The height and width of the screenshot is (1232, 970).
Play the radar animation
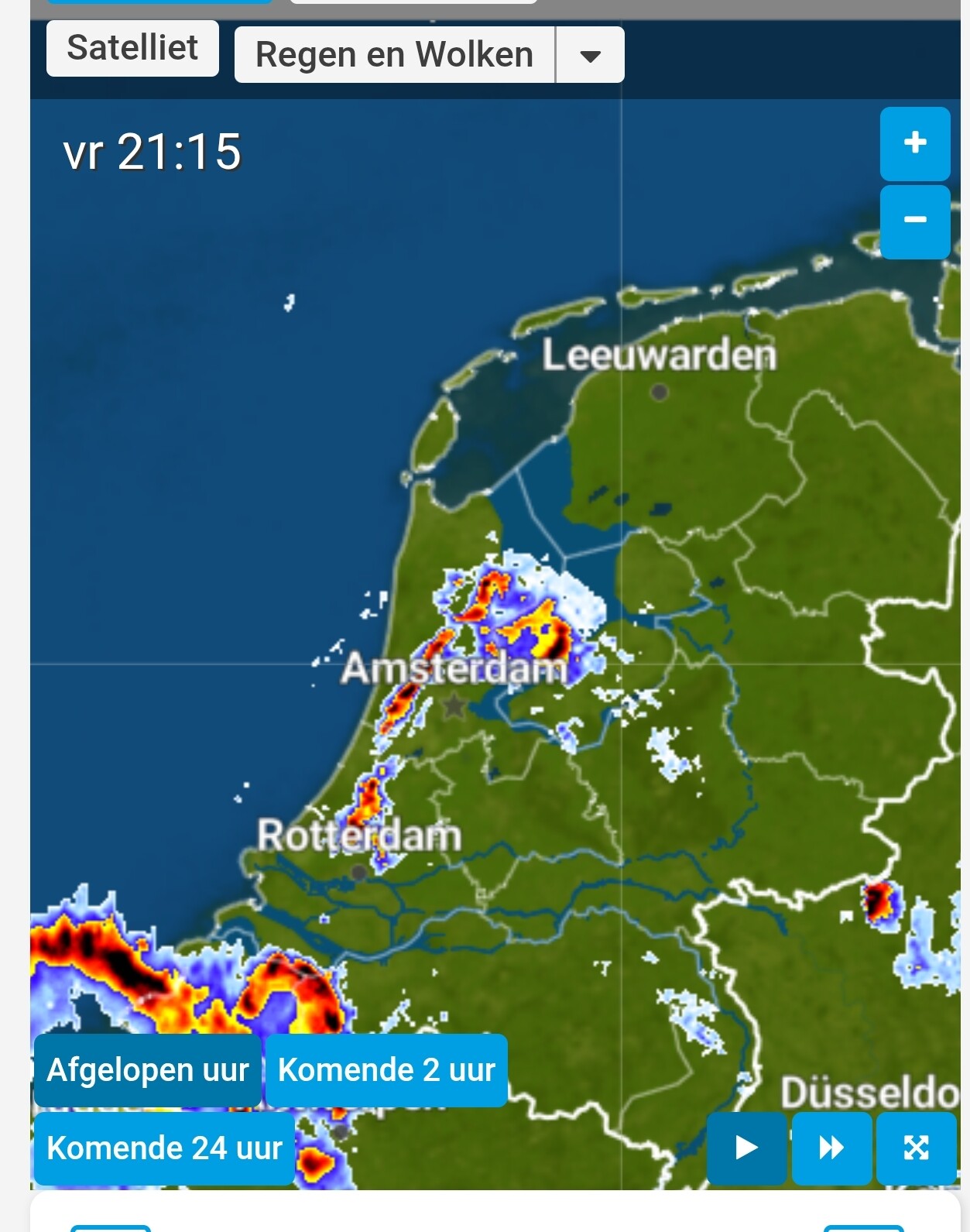pos(746,1148)
